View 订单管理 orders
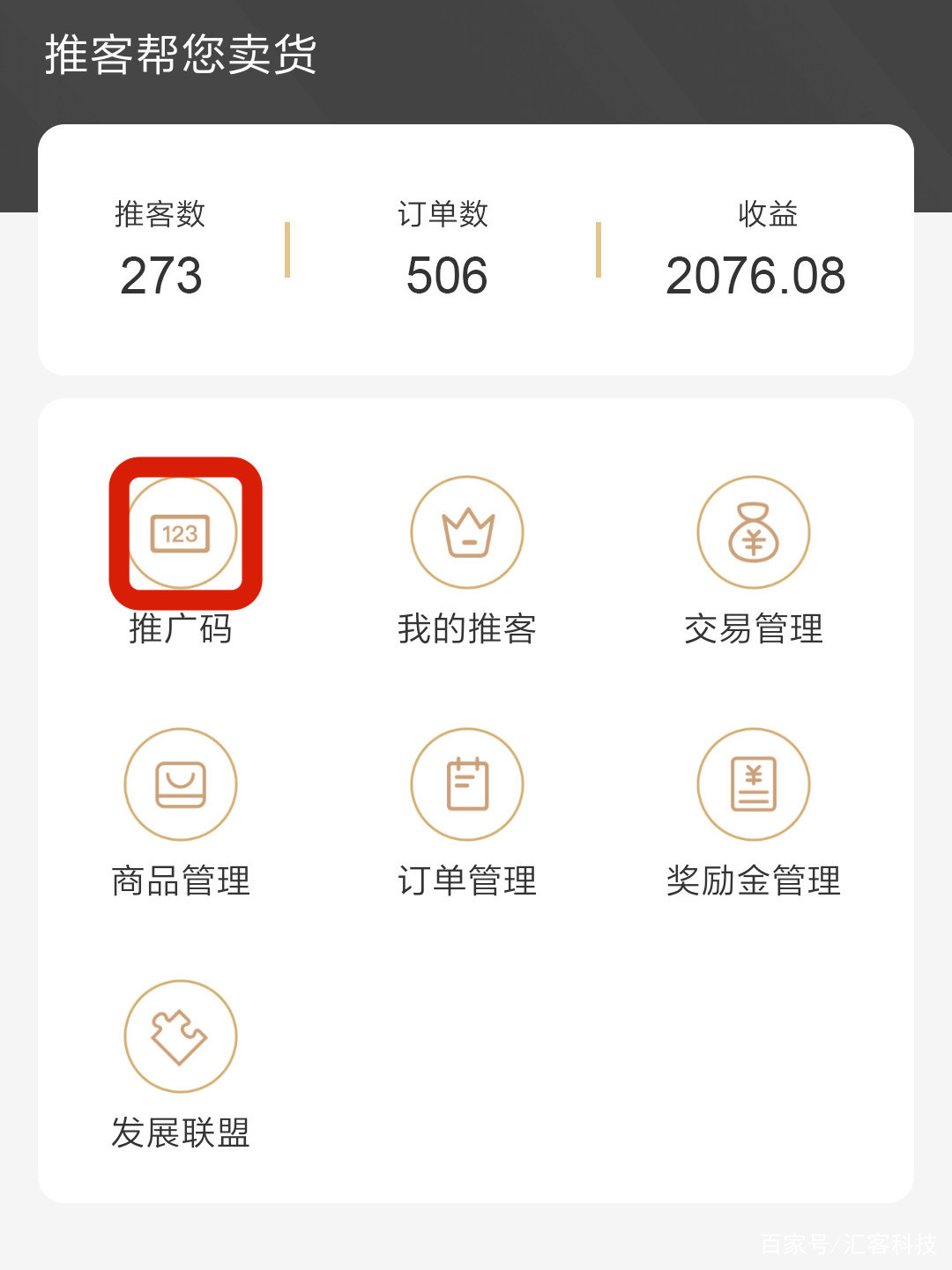Screen dimensions: 952x1270 tap(467, 785)
